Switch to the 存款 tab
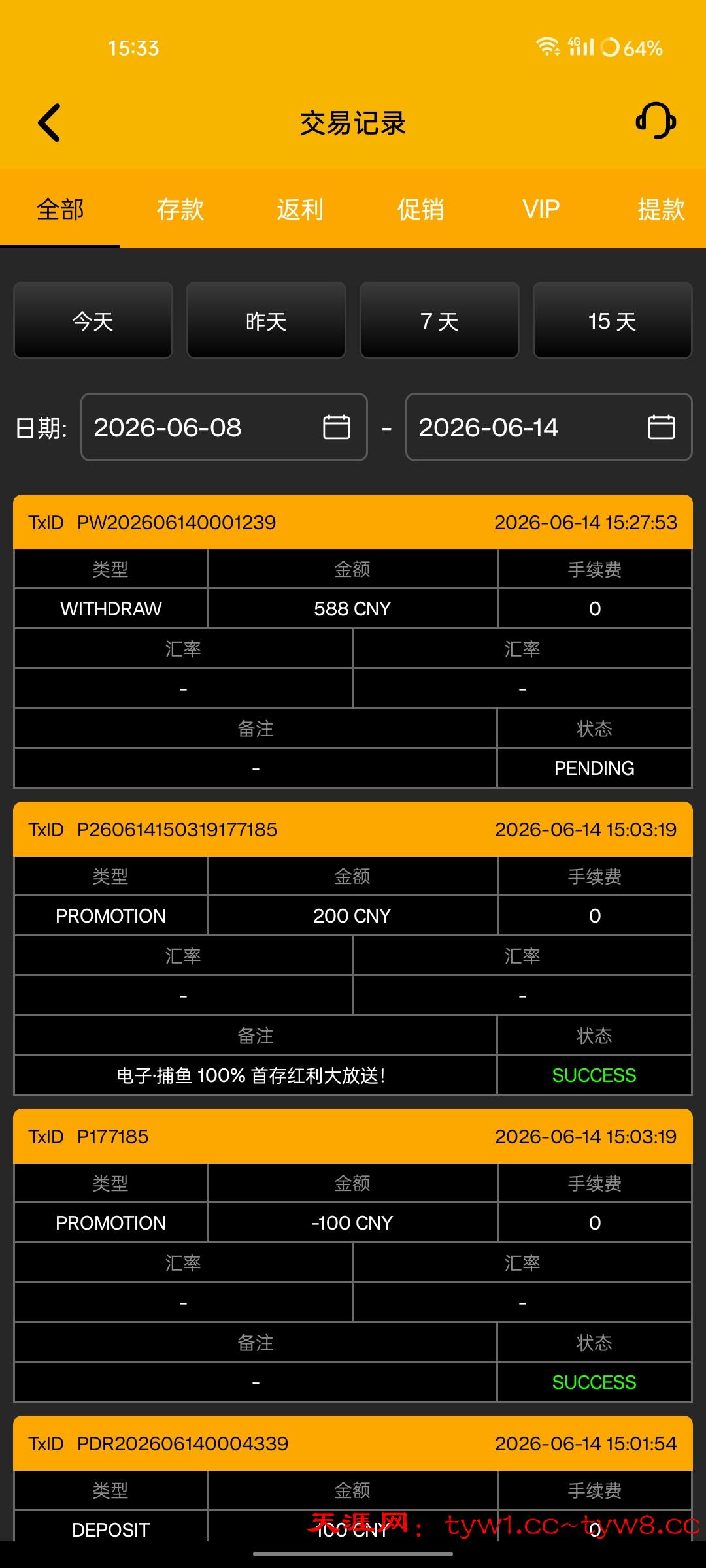This screenshot has height=1568, width=706. pyautogui.click(x=180, y=210)
